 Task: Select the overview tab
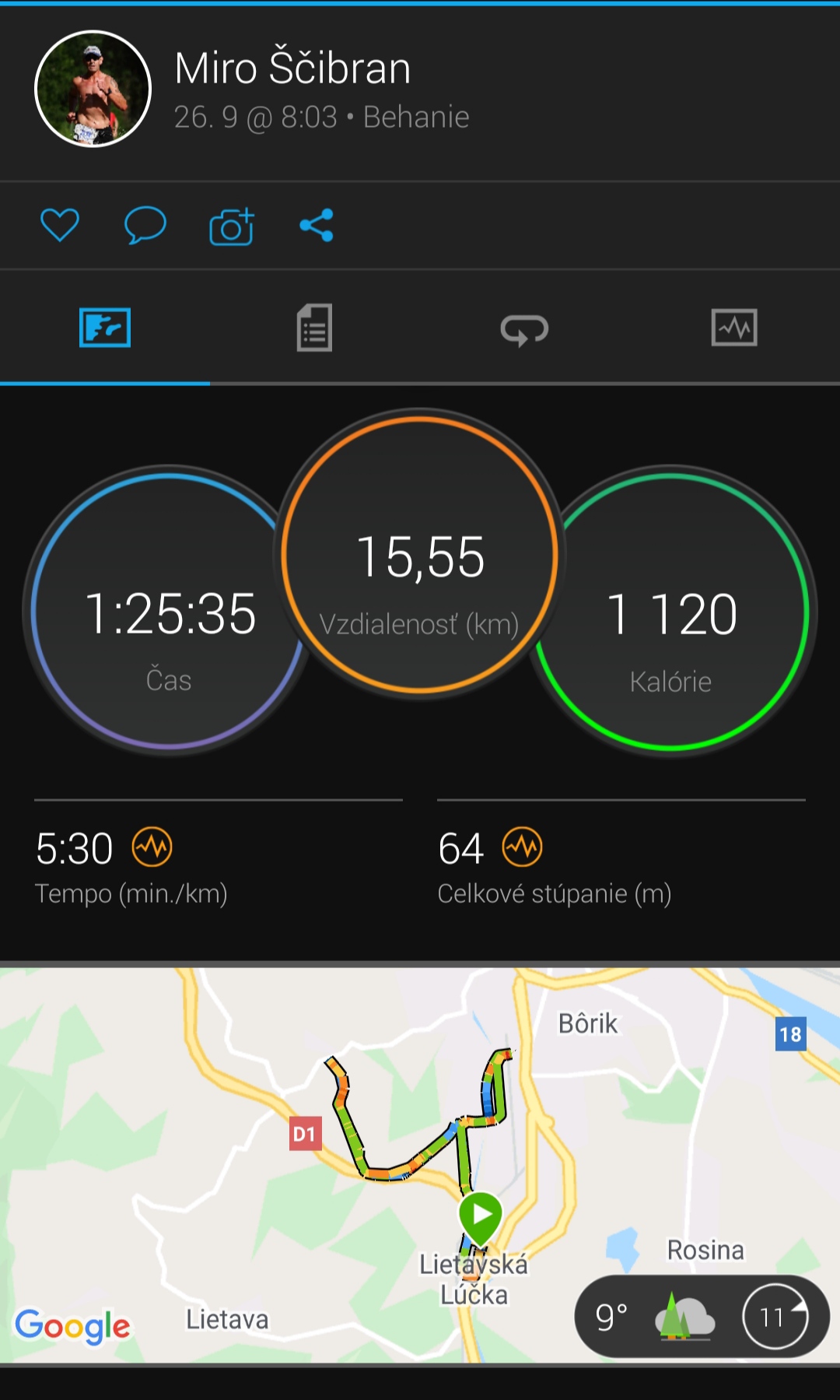point(105,328)
